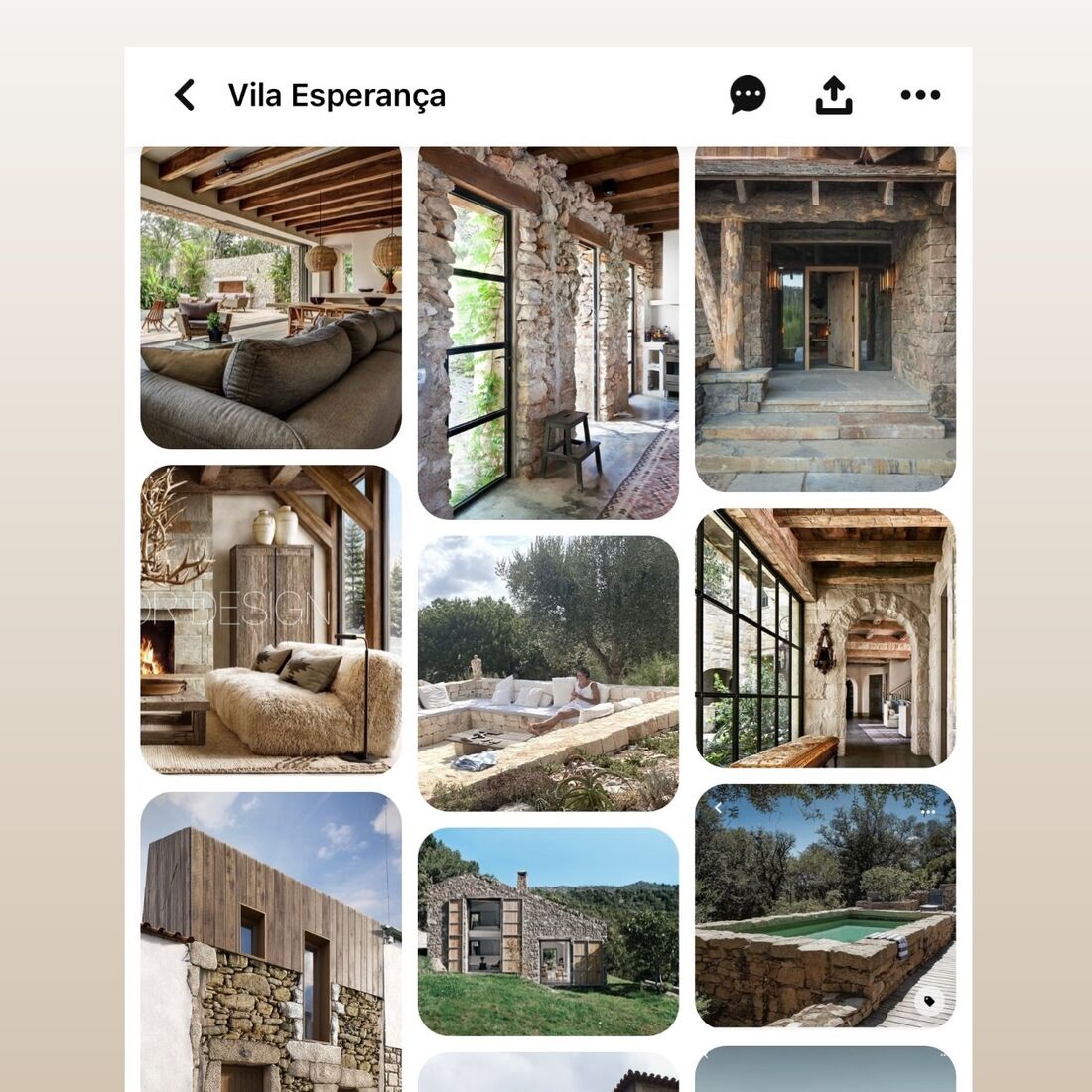Open the stone cottage on green lawn pin

click(548, 931)
